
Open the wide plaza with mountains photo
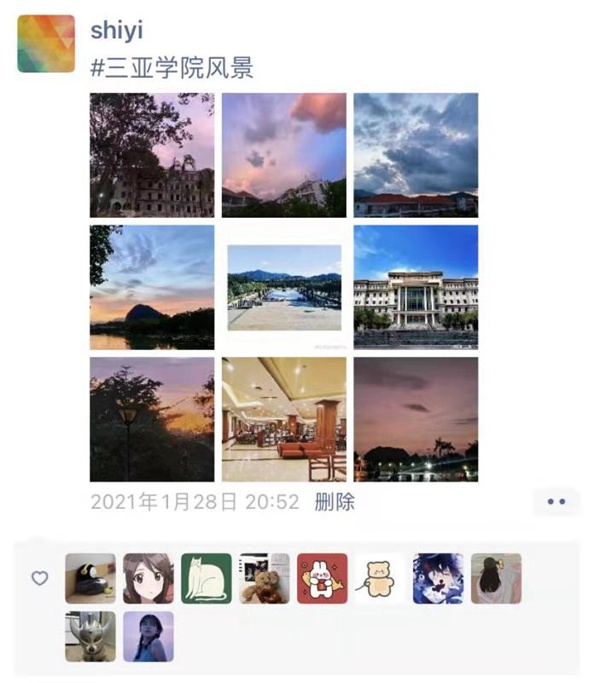[x=284, y=287]
